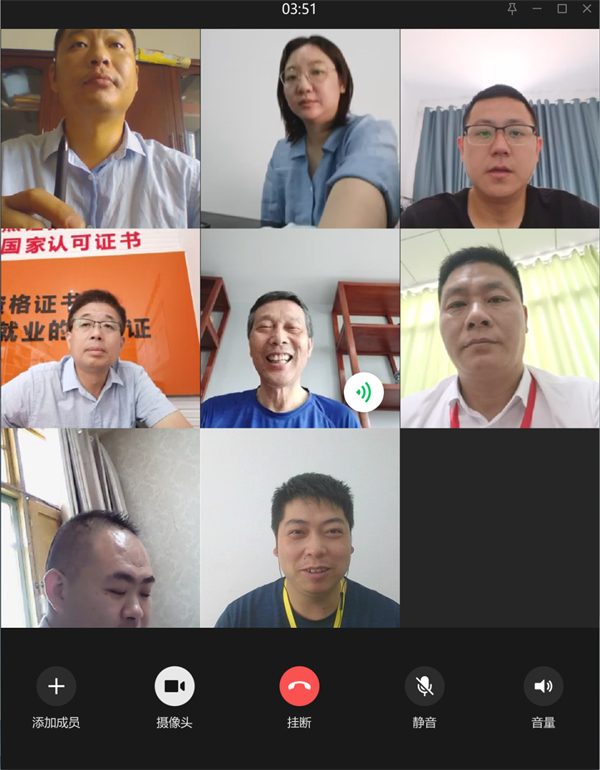Toggle the 静音 microphone mute button
Image resolution: width=600 pixels, height=770 pixels.
pos(424,686)
